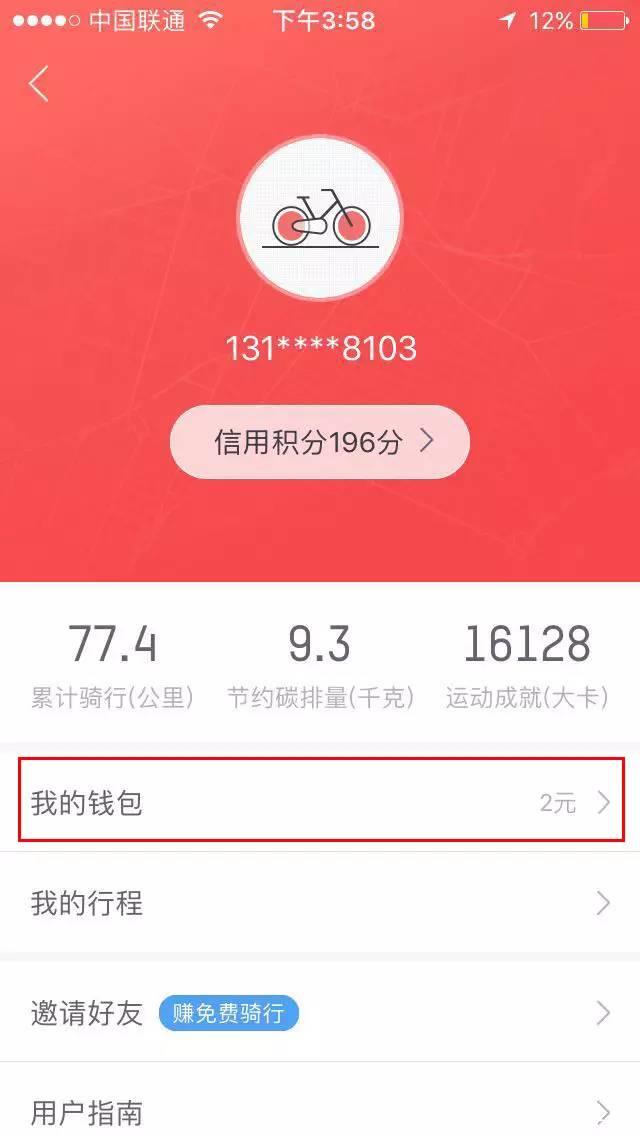The image size is (640, 1136).
Task: Open 我的钱包 wallet row
Action: coord(320,802)
